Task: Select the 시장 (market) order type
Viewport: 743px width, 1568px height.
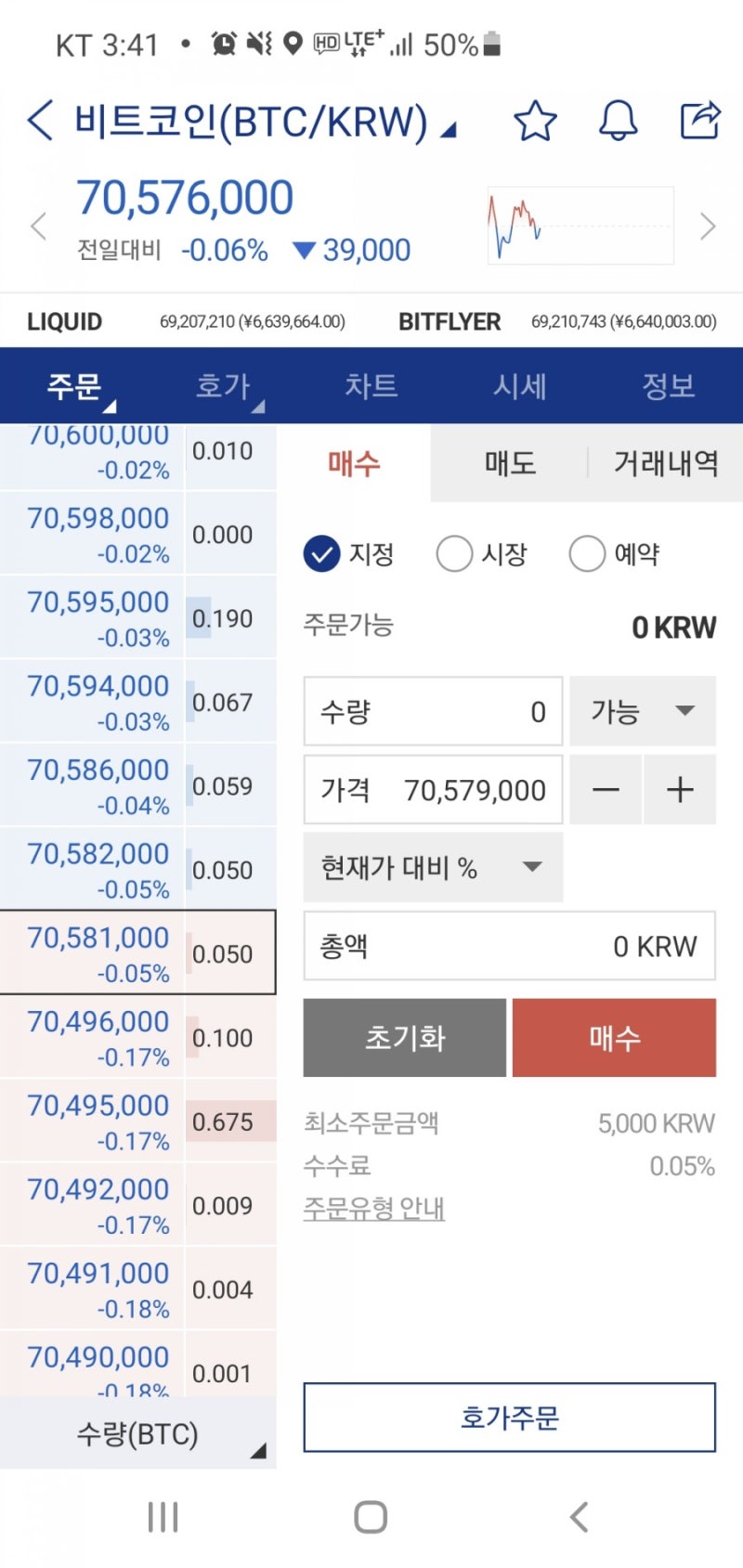Action: point(455,552)
